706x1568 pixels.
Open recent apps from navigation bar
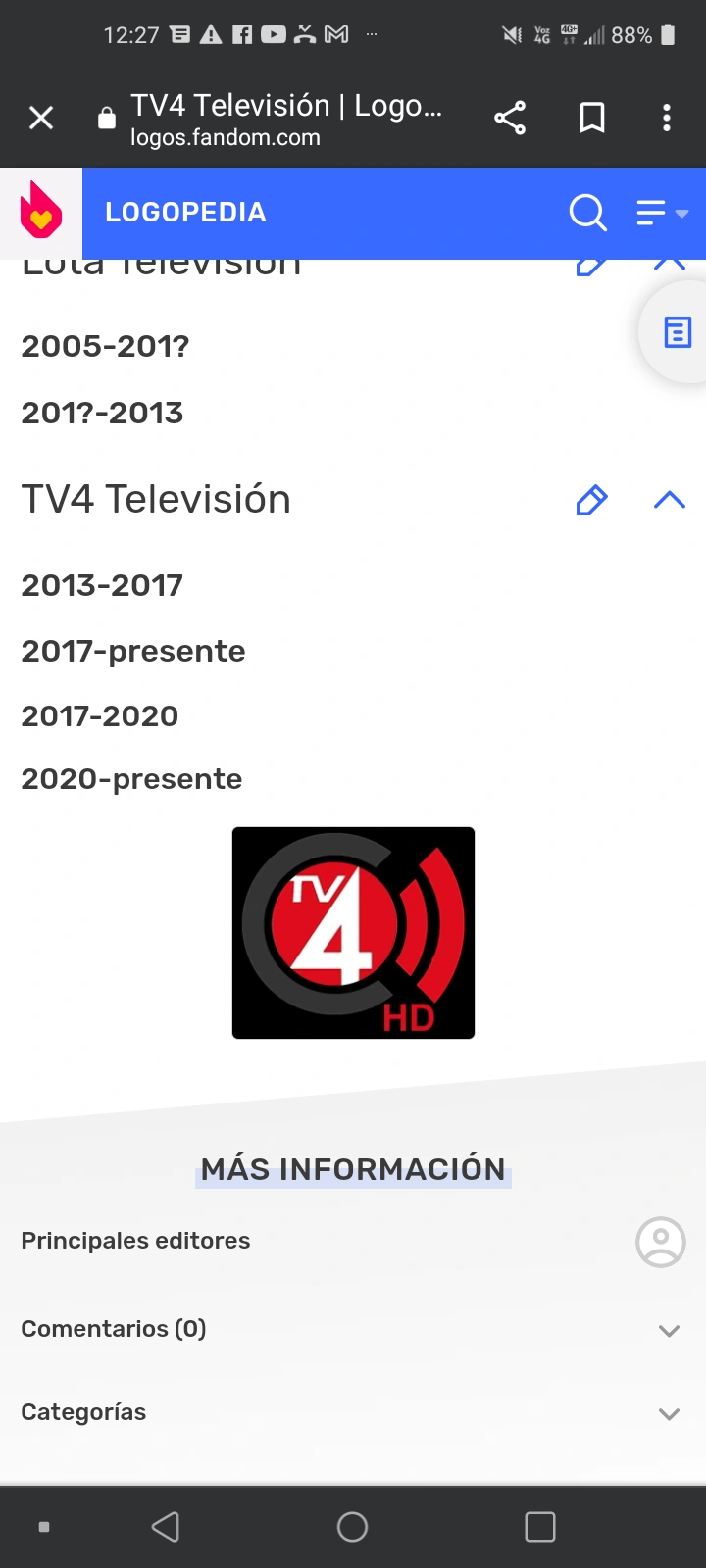pyautogui.click(x=540, y=1527)
